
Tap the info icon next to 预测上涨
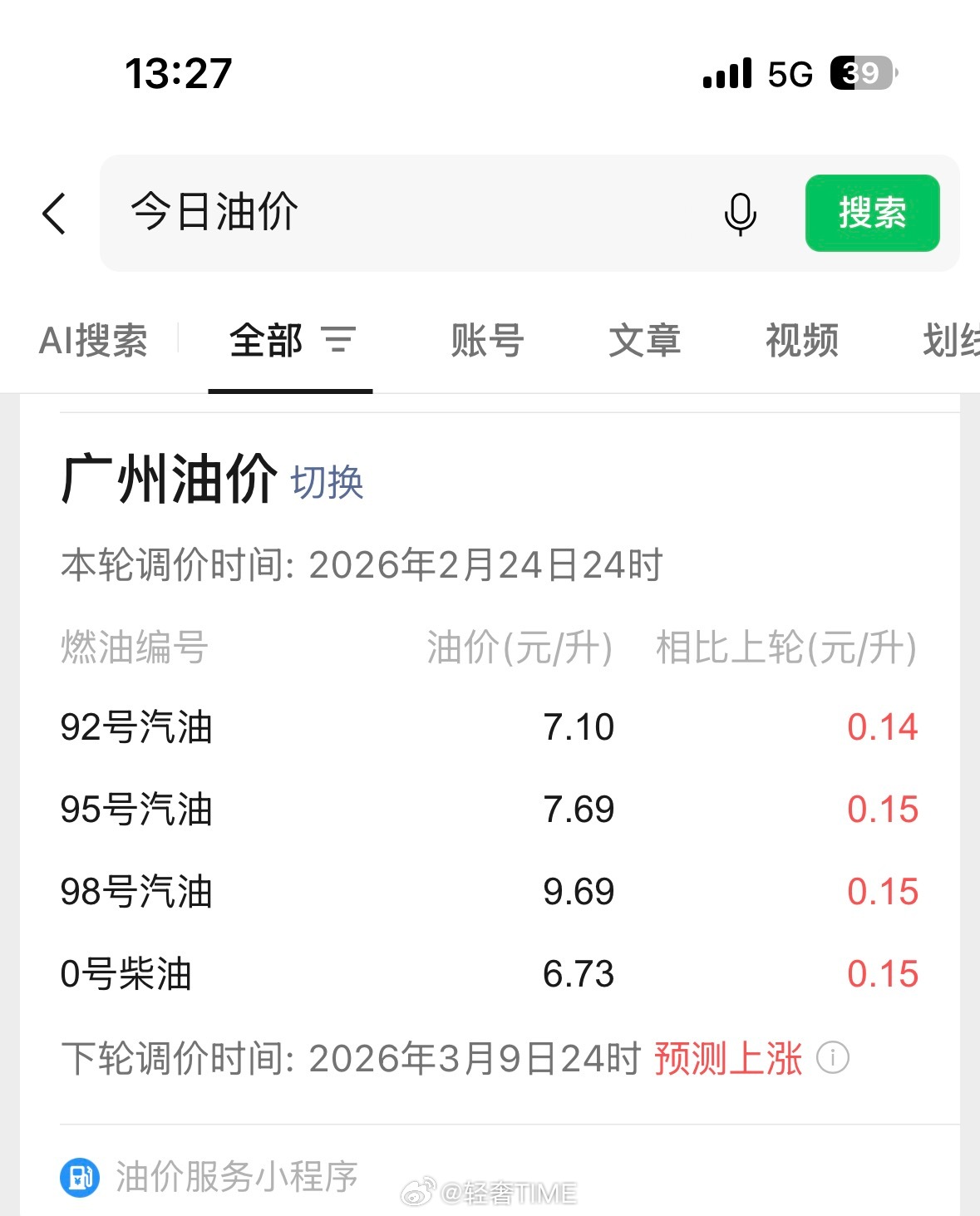834,1057
